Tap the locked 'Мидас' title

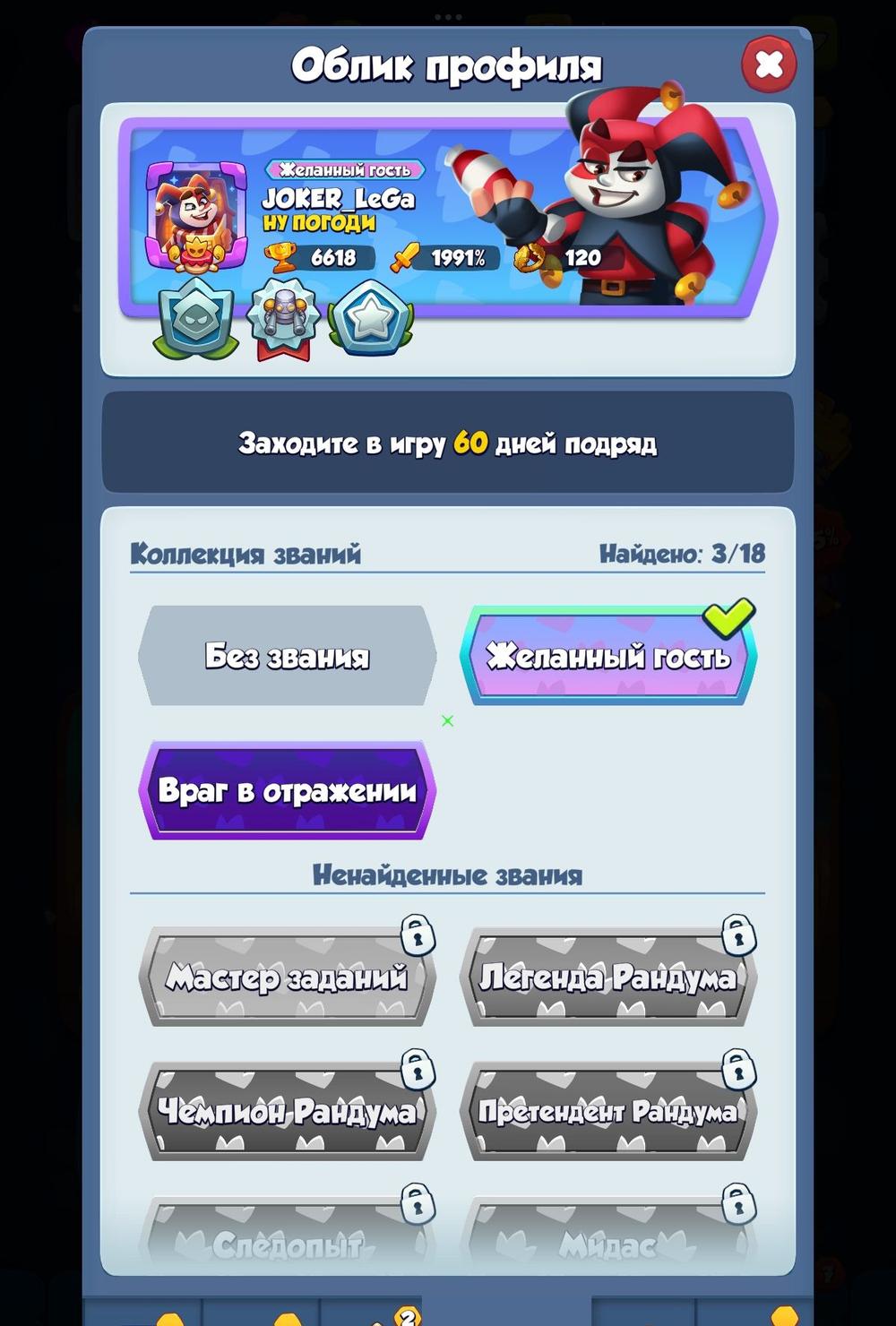608,1241
